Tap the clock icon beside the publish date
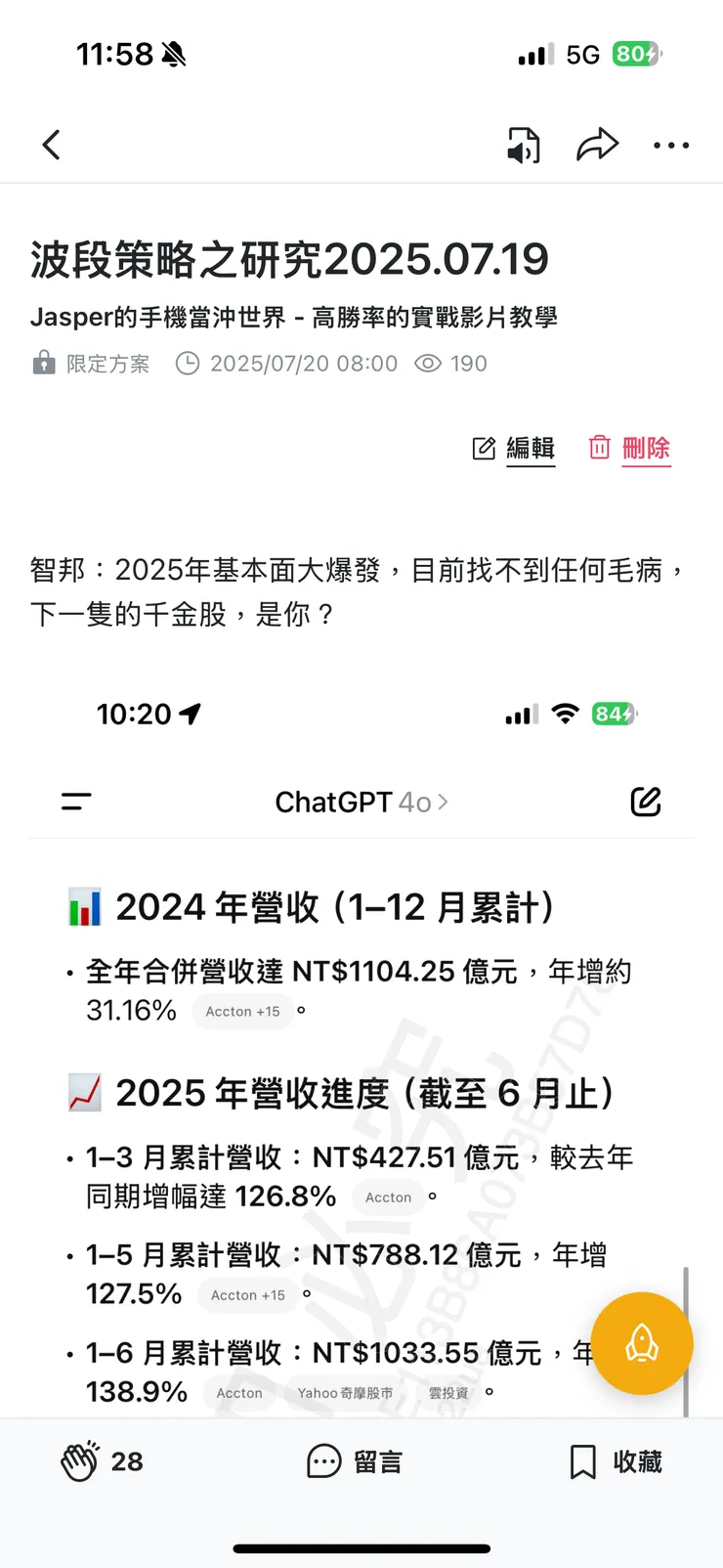Viewport: 723px width, 1568px height. (188, 363)
